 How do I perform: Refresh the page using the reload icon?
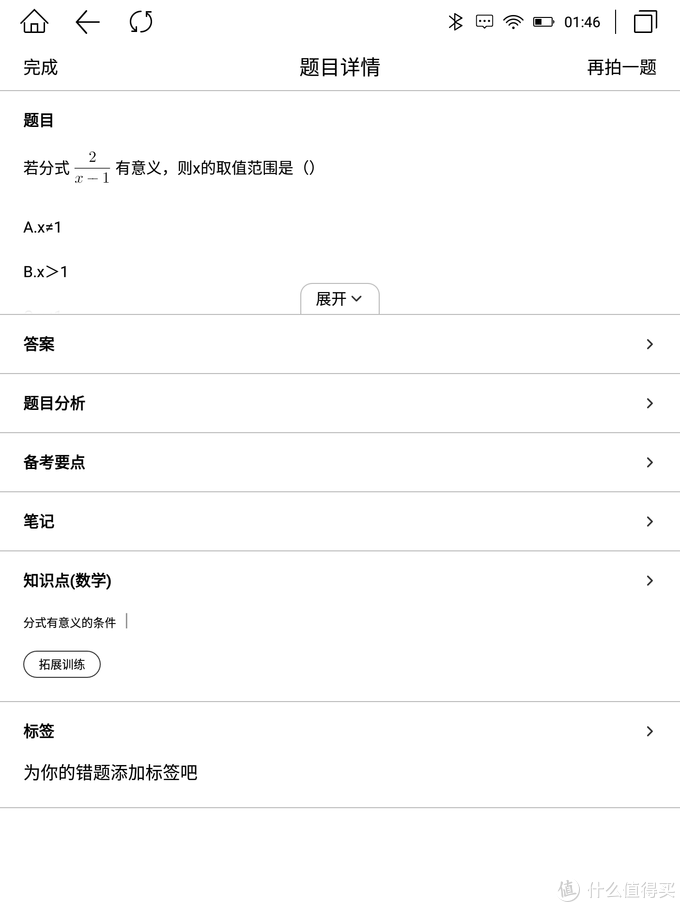click(x=141, y=22)
